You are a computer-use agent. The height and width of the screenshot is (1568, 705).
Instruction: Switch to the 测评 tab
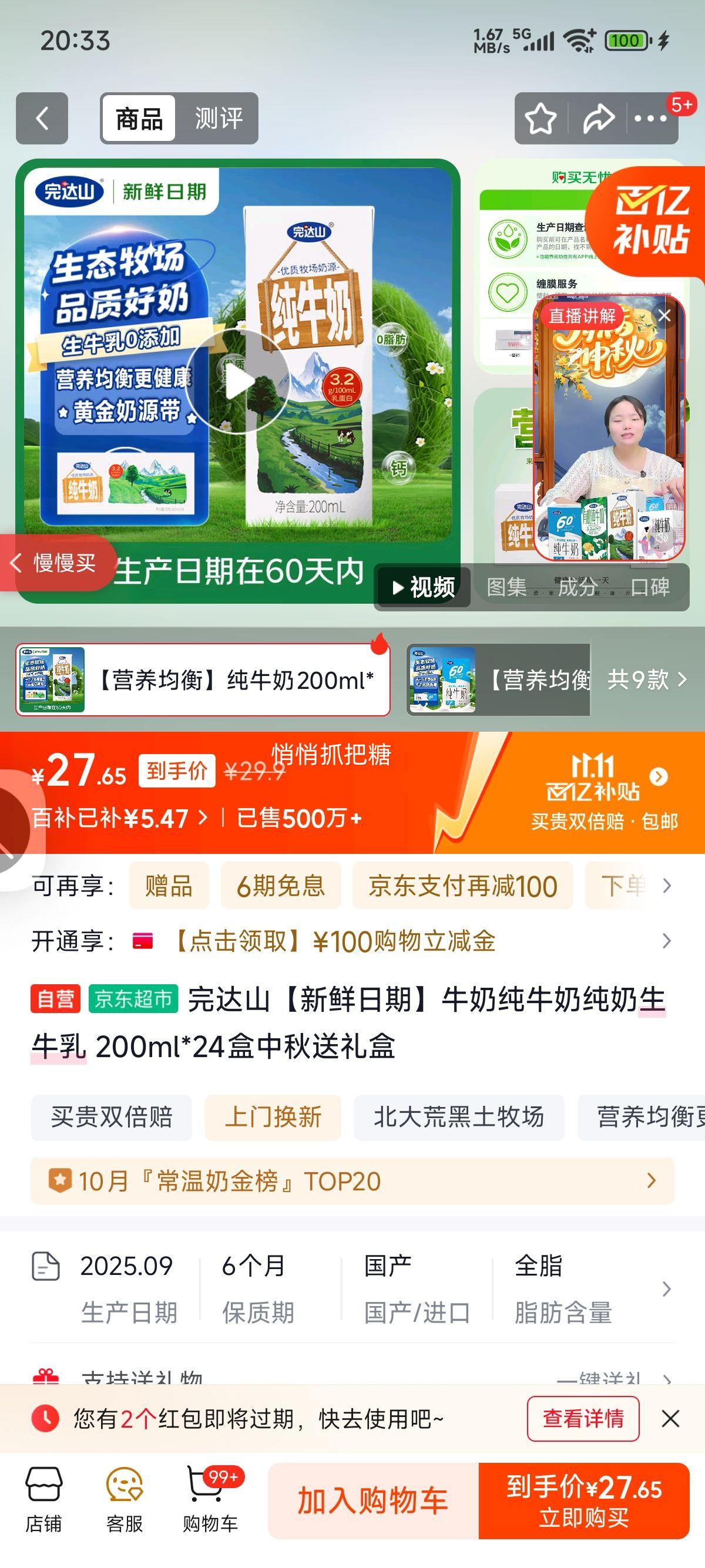219,118
